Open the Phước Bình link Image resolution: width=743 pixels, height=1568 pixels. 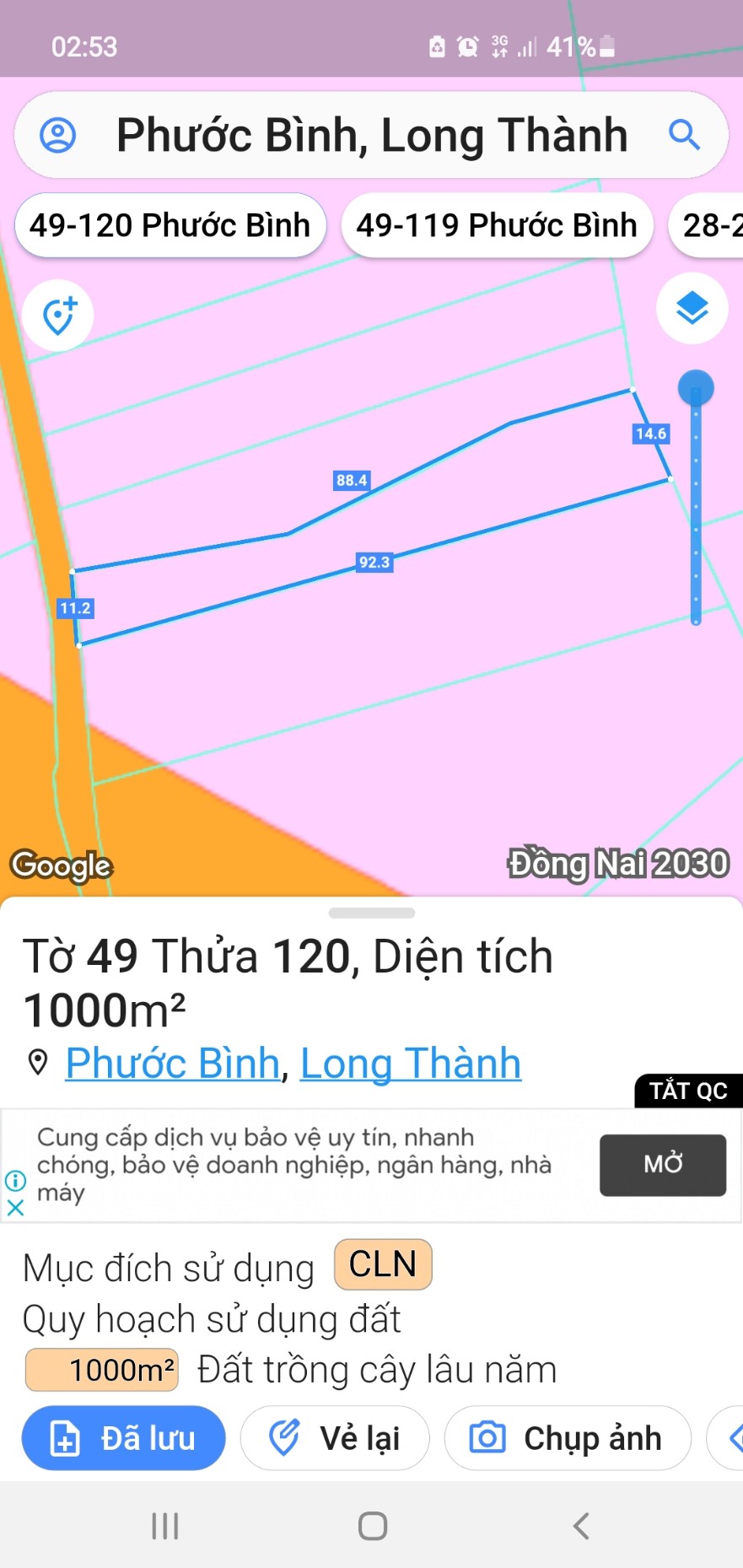173,1063
